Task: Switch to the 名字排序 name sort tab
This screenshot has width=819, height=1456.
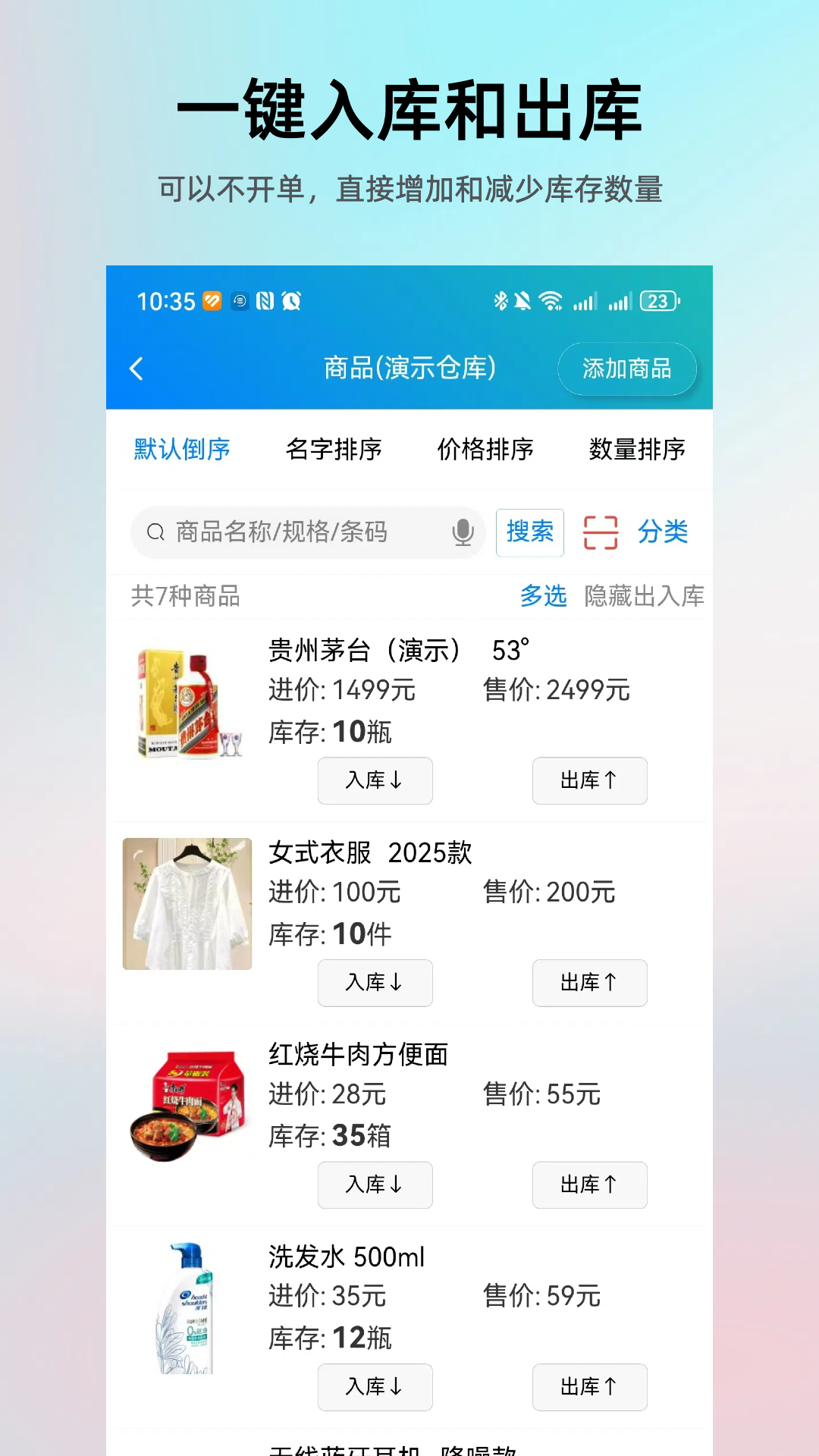Action: coord(334,449)
